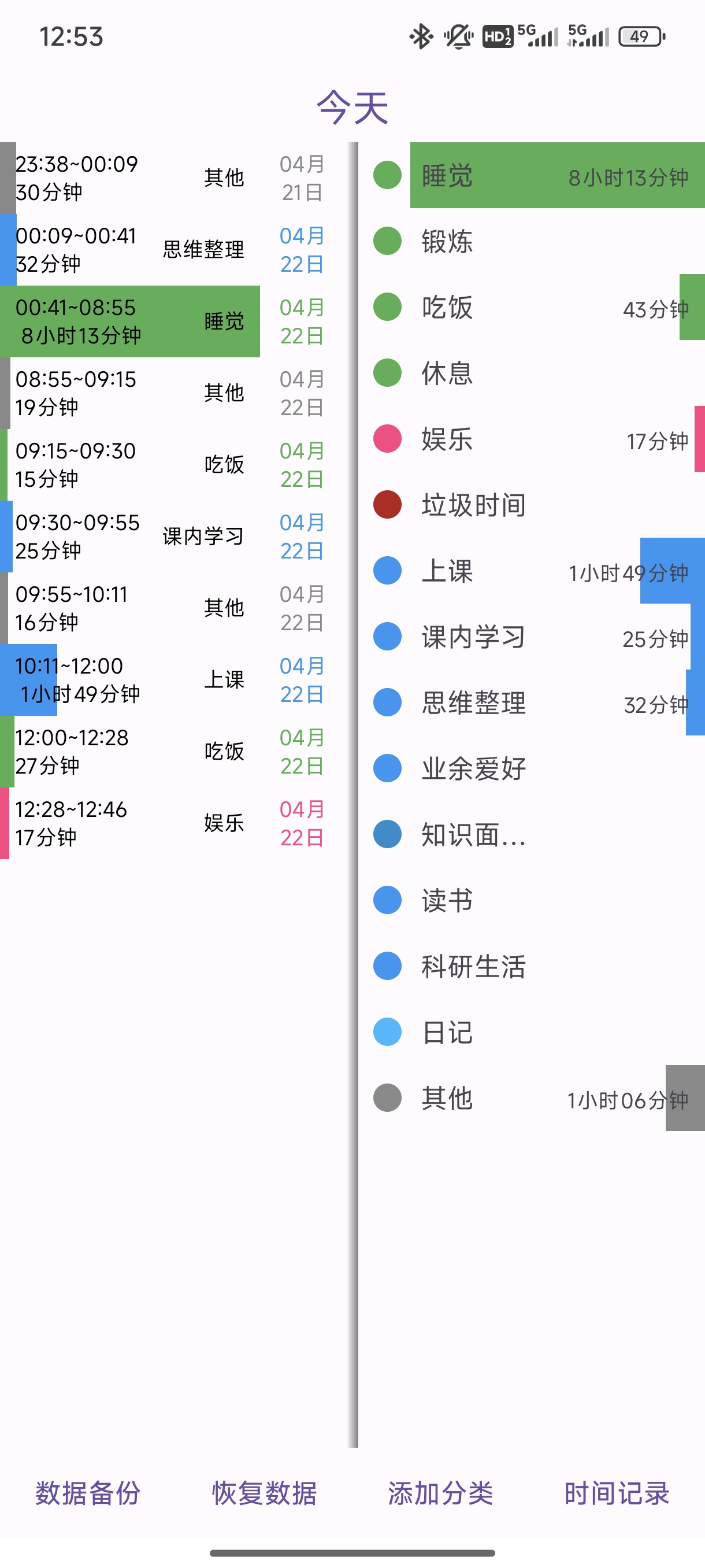Select 添加分类 to add a category
Viewport: 705px width, 1568px height.
tap(440, 1493)
